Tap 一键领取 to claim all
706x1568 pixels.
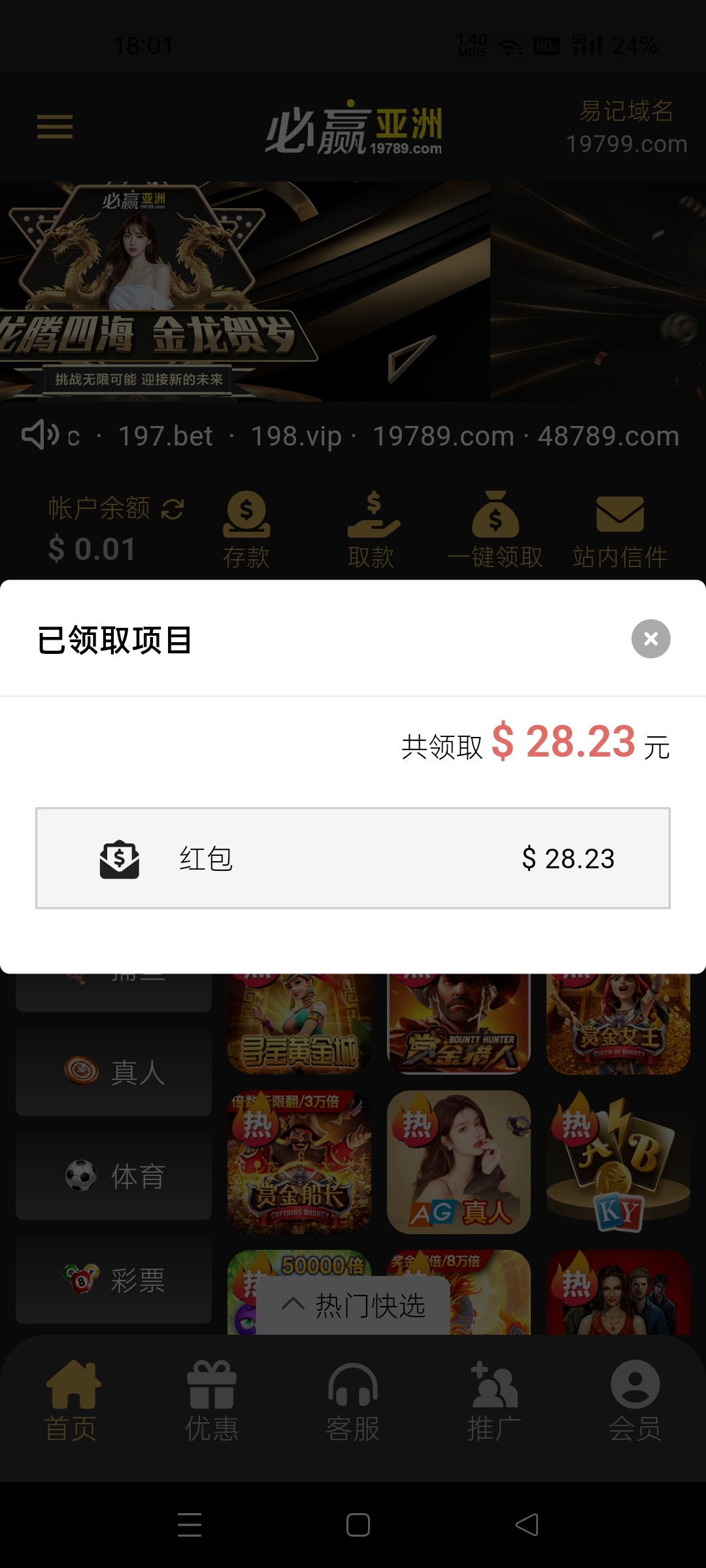tap(496, 530)
